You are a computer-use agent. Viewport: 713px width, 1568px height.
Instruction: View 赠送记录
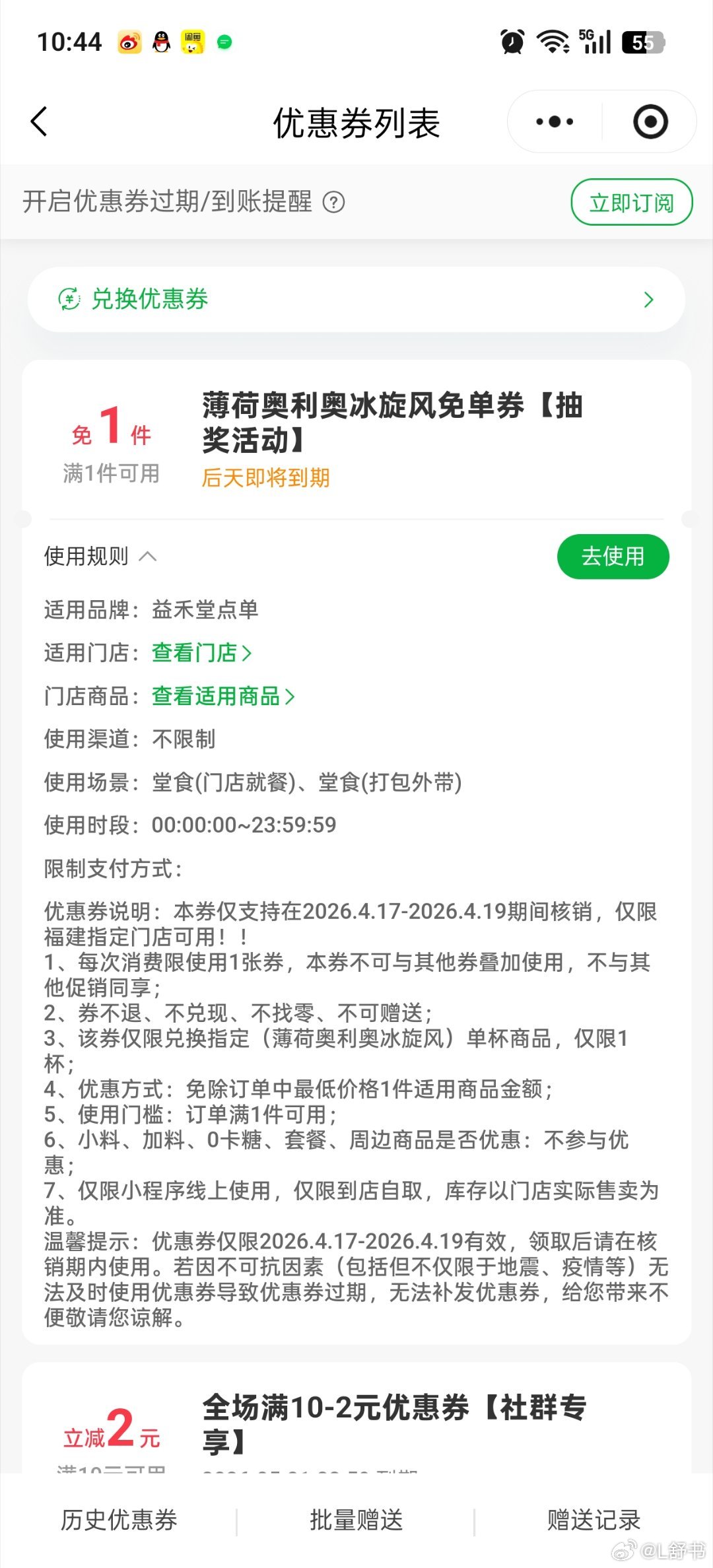[x=594, y=1520]
